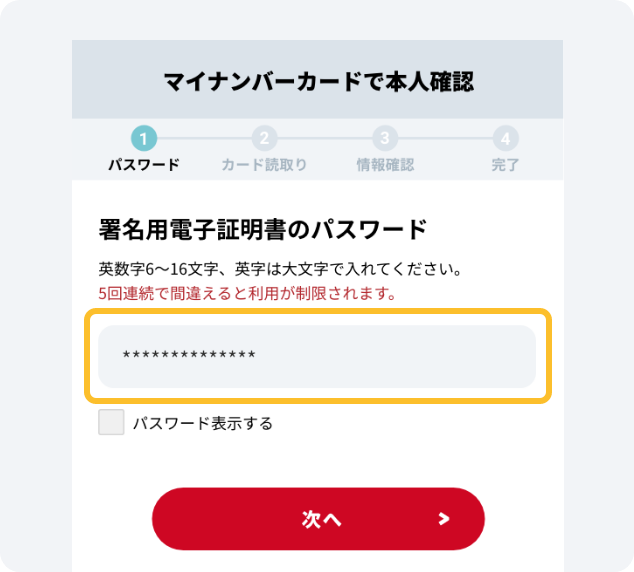Tap the signature certificate password field

(x=316, y=356)
